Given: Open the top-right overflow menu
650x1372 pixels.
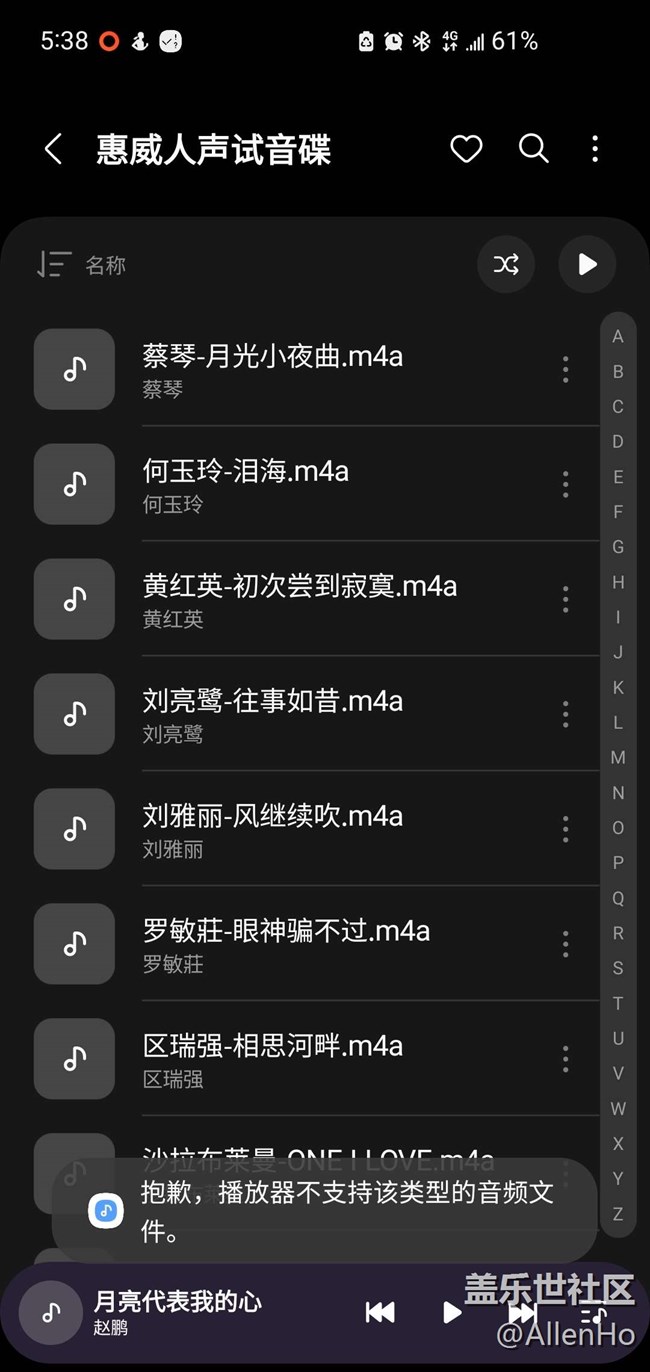Looking at the screenshot, I should pyautogui.click(x=595, y=150).
